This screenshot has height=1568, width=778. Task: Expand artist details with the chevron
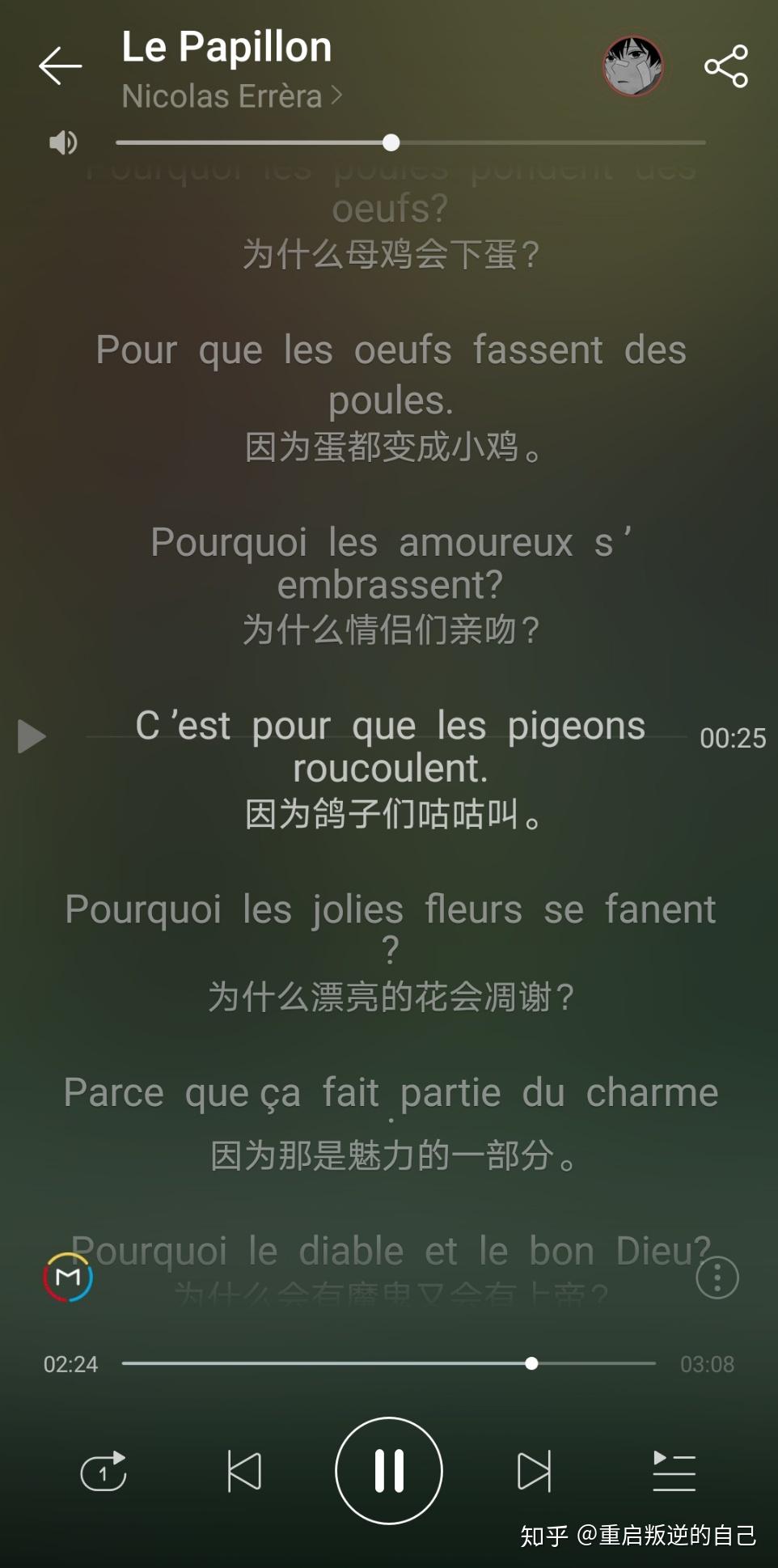[339, 95]
